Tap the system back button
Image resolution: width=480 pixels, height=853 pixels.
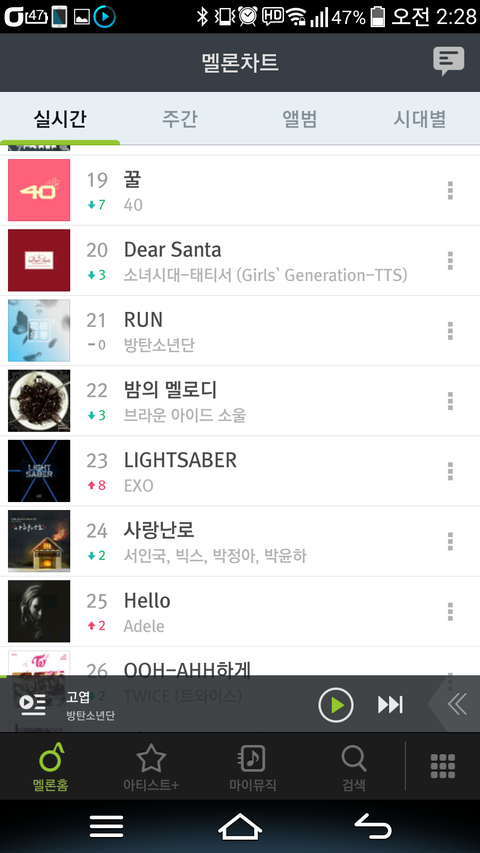point(373,827)
